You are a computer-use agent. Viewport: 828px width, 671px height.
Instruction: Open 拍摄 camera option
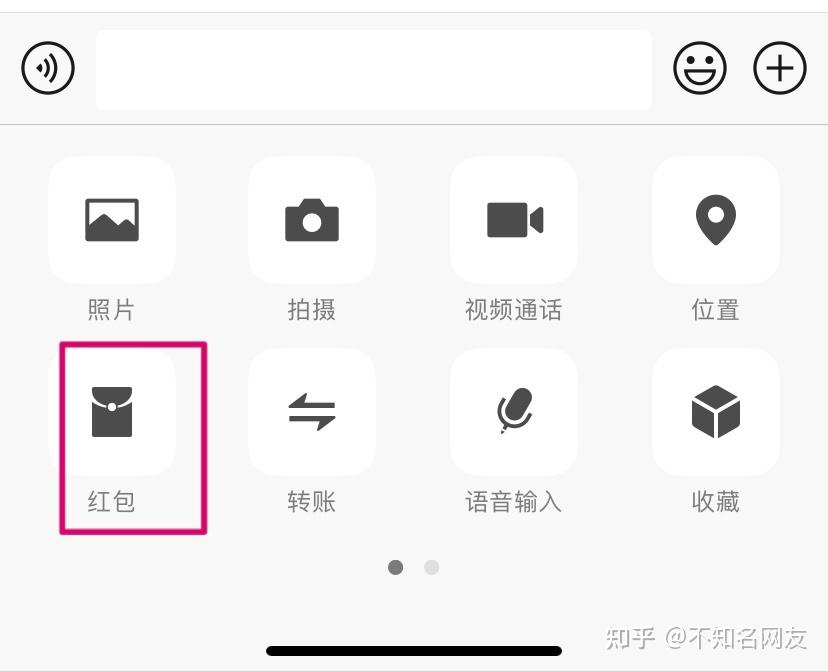(312, 220)
